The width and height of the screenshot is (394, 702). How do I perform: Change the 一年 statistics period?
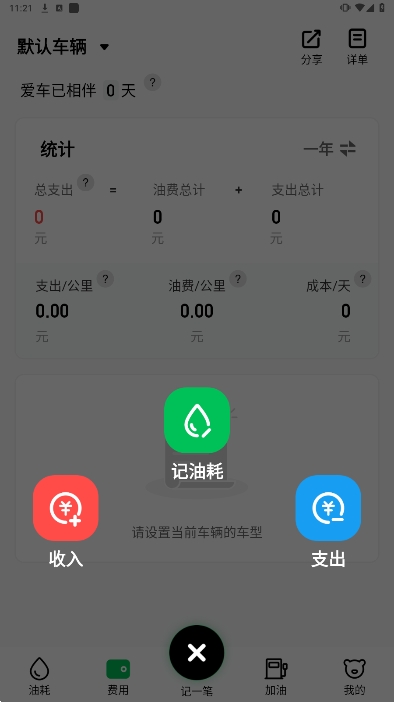click(x=330, y=149)
